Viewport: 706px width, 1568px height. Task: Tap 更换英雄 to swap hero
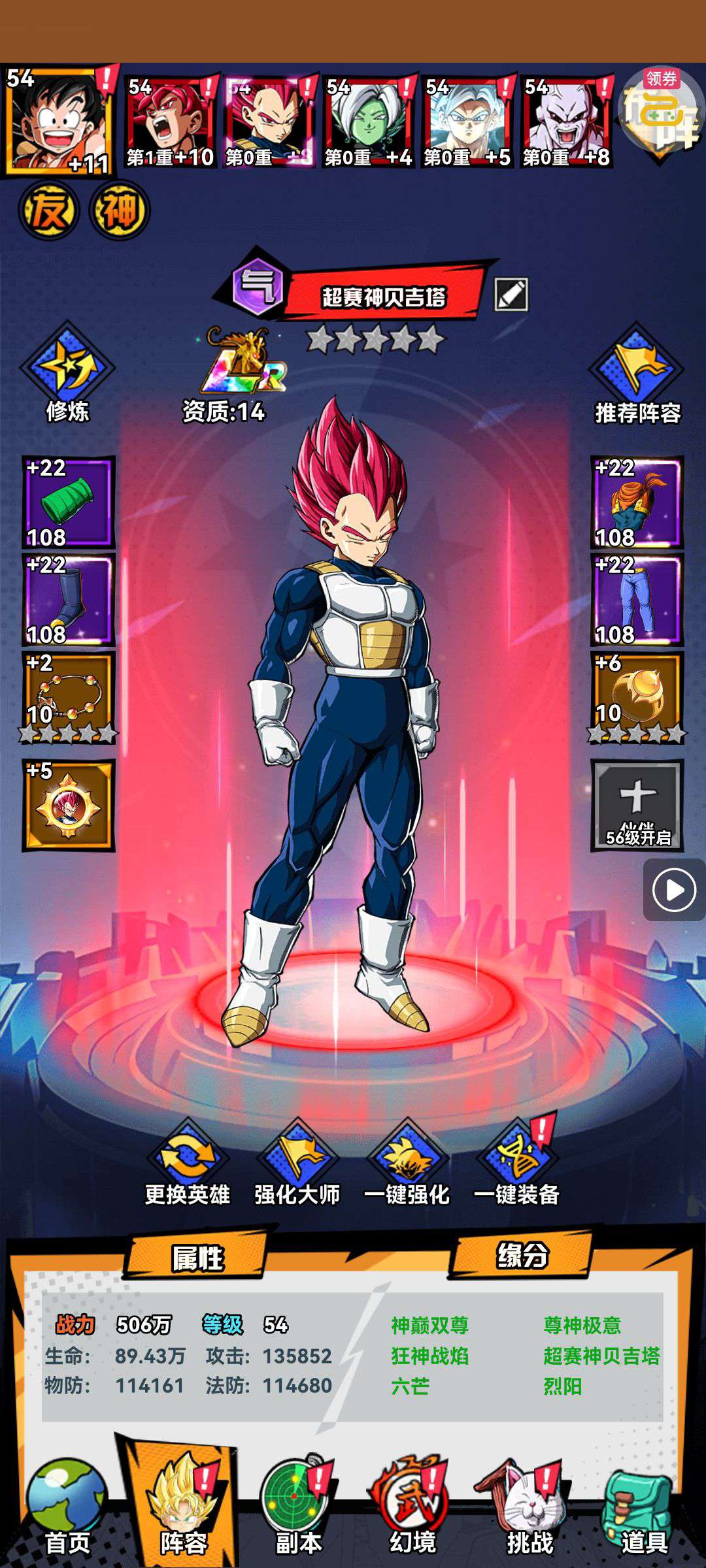click(188, 1164)
